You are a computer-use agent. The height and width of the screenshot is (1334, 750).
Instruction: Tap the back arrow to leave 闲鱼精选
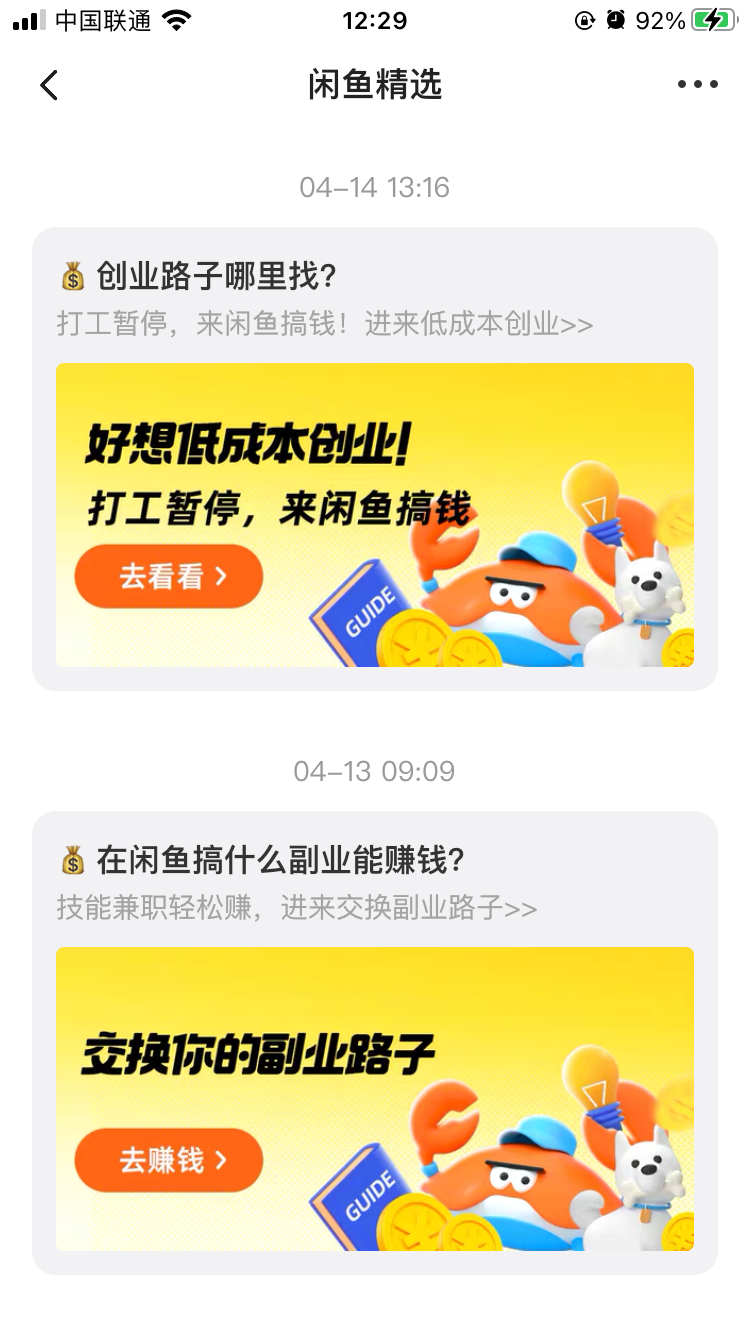click(x=47, y=85)
